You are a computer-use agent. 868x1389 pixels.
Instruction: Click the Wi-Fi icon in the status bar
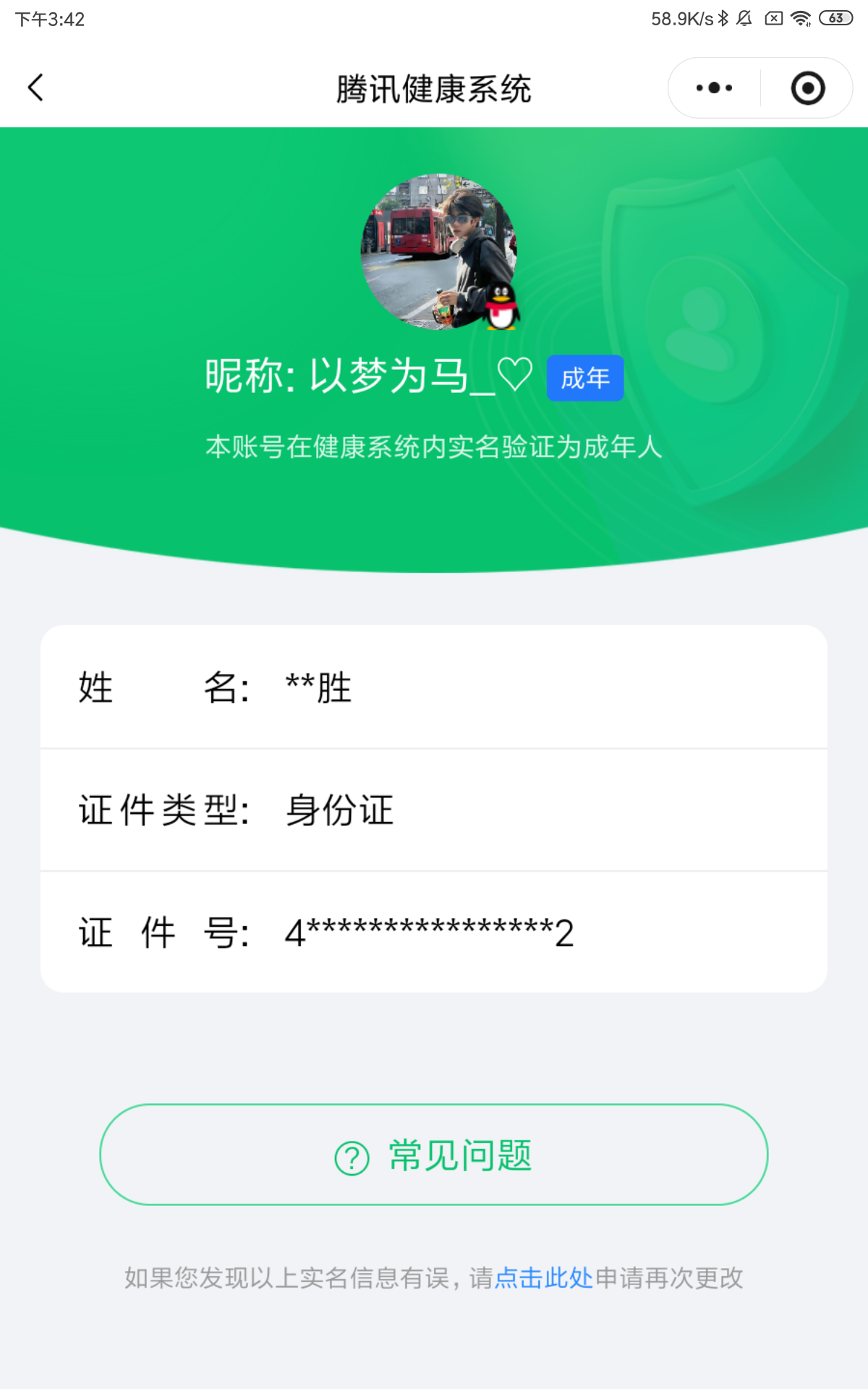[800, 20]
